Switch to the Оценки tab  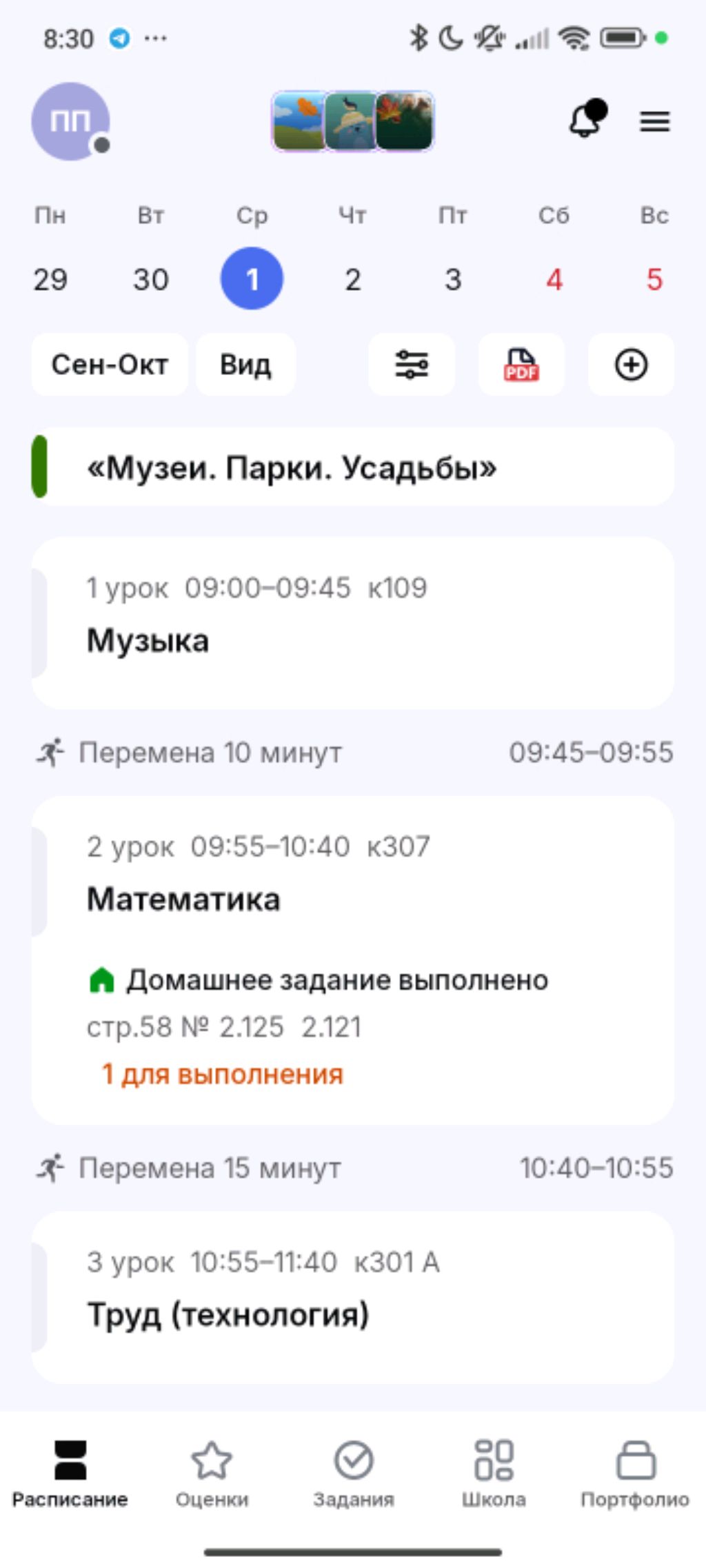click(212, 1473)
